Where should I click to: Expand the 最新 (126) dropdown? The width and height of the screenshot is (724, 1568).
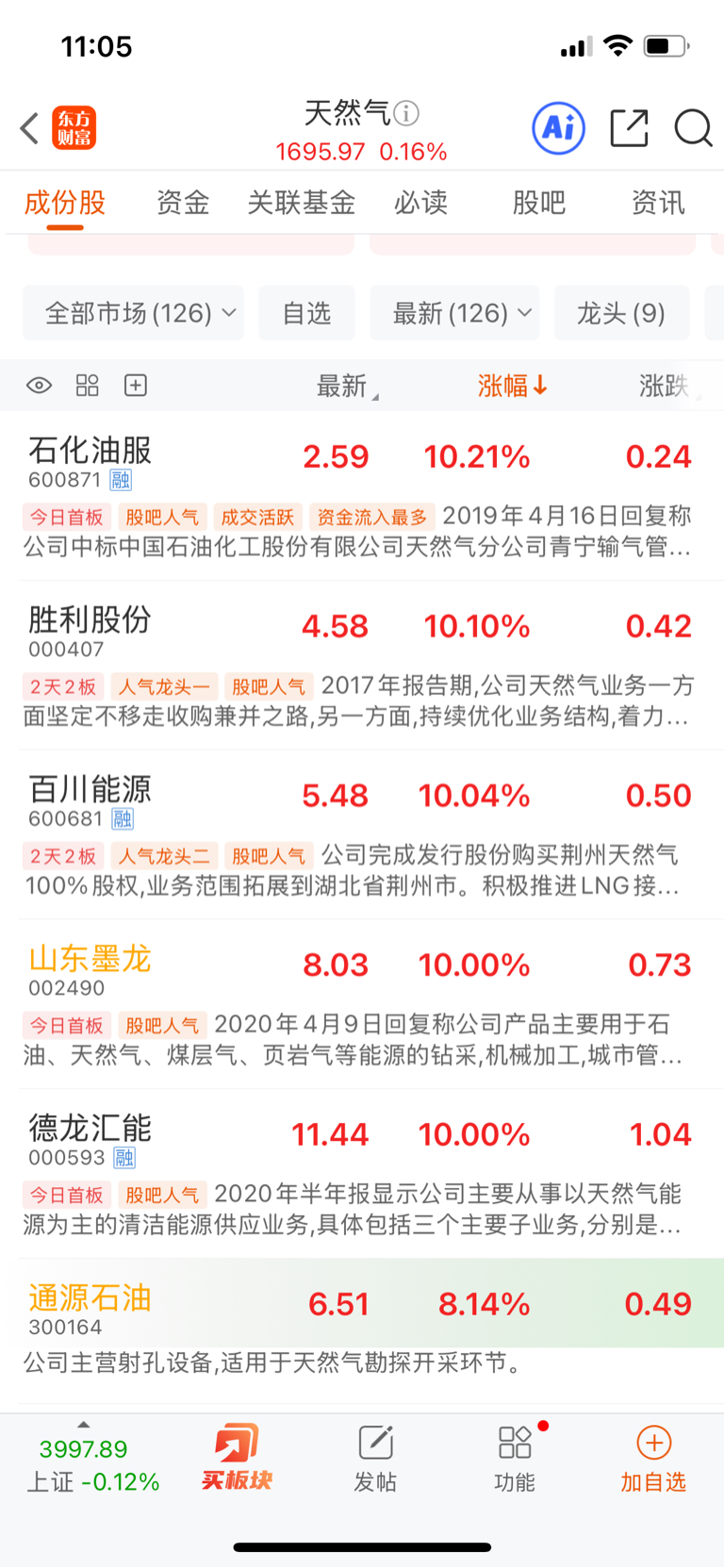[454, 313]
